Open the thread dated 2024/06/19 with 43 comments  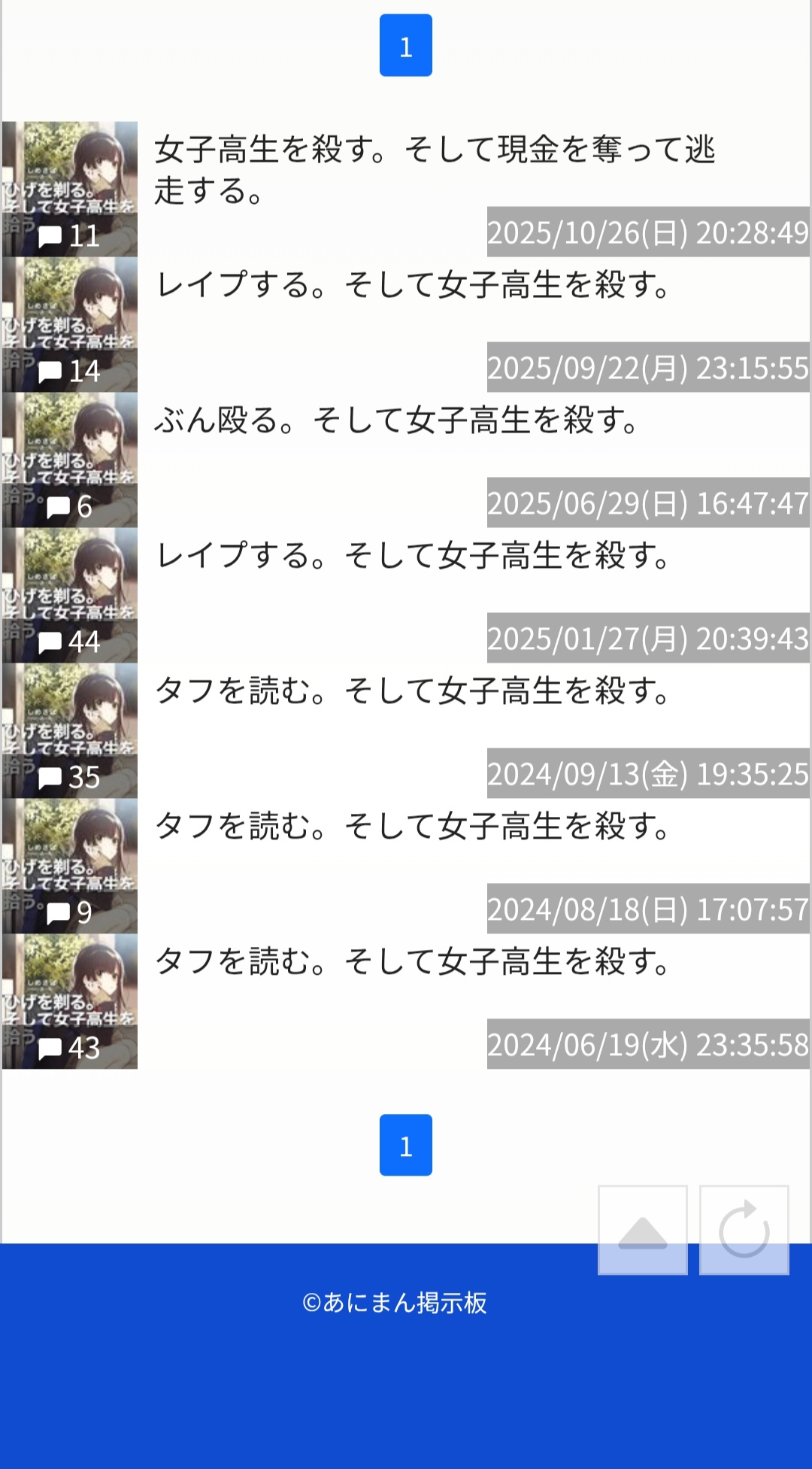(412, 963)
